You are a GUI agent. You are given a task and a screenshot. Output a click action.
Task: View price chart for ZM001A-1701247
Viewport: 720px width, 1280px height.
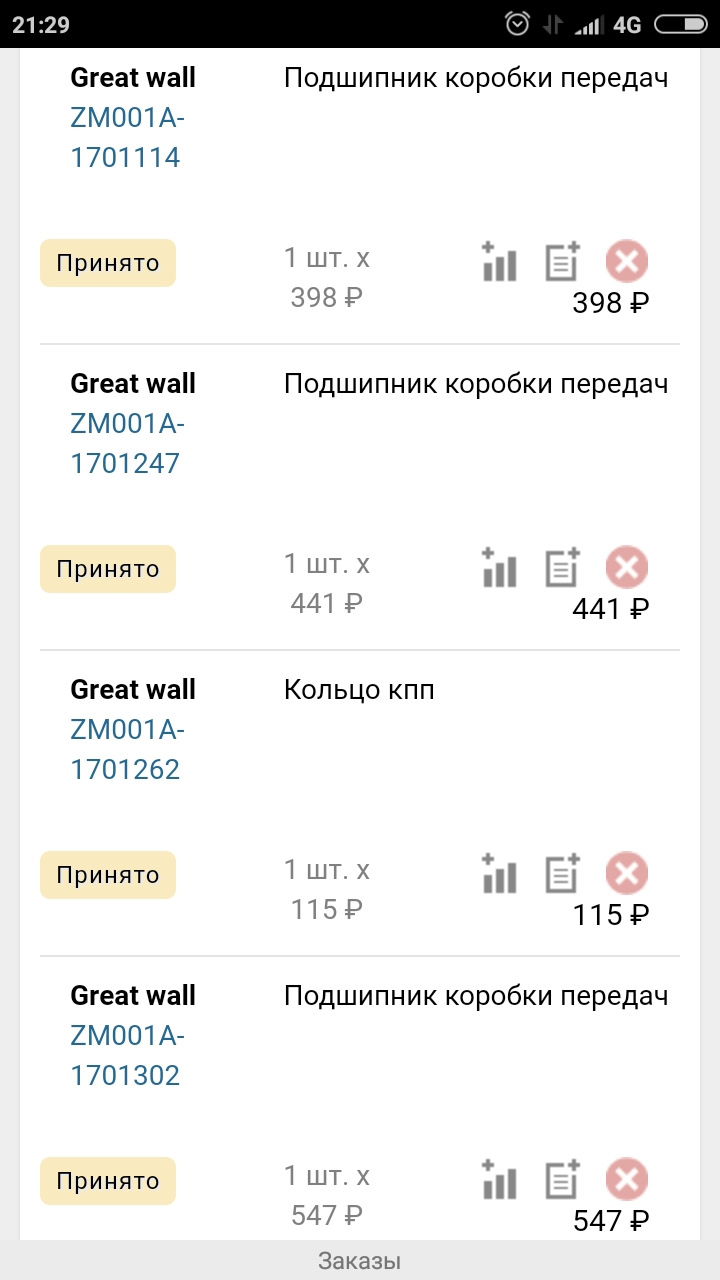point(499,568)
